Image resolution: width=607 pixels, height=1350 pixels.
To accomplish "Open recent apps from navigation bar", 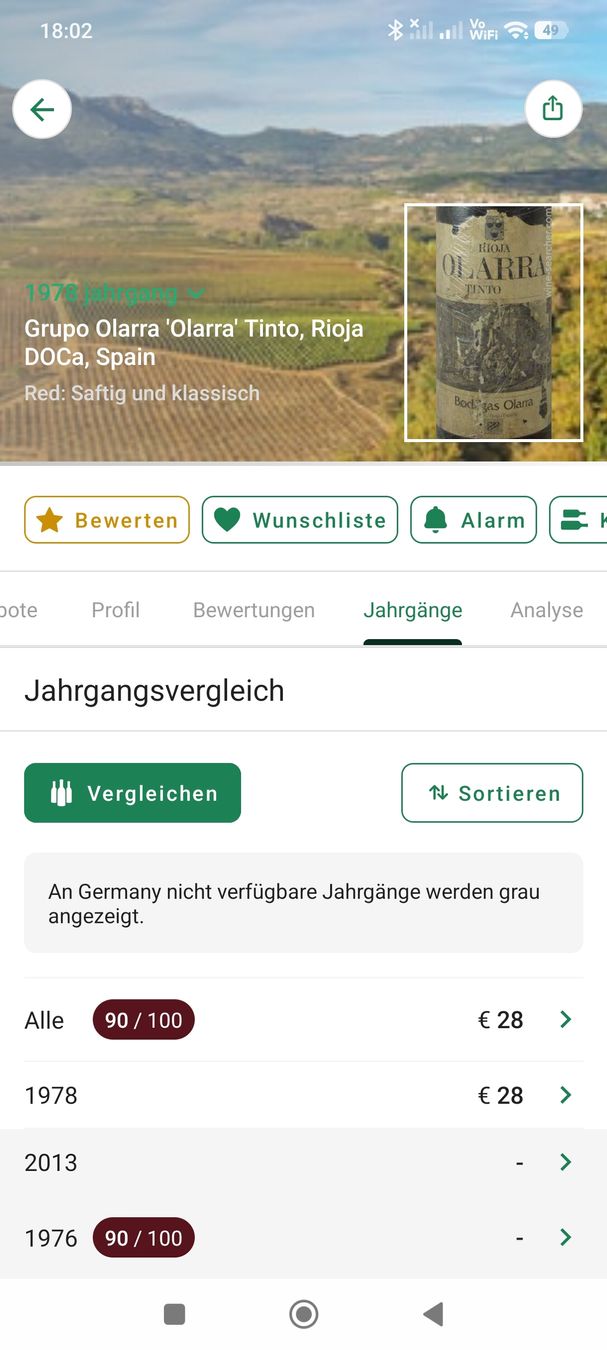I will point(174,1314).
